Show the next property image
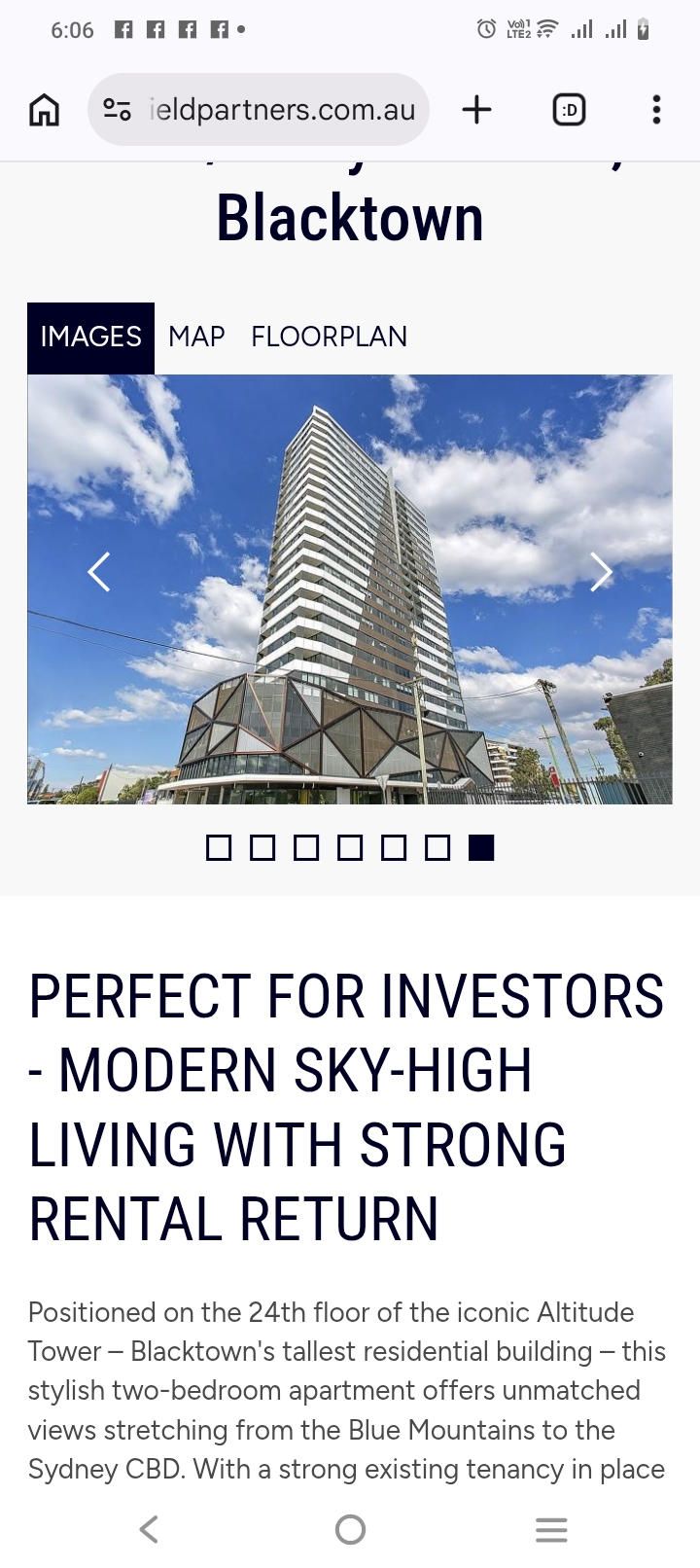 [601, 572]
